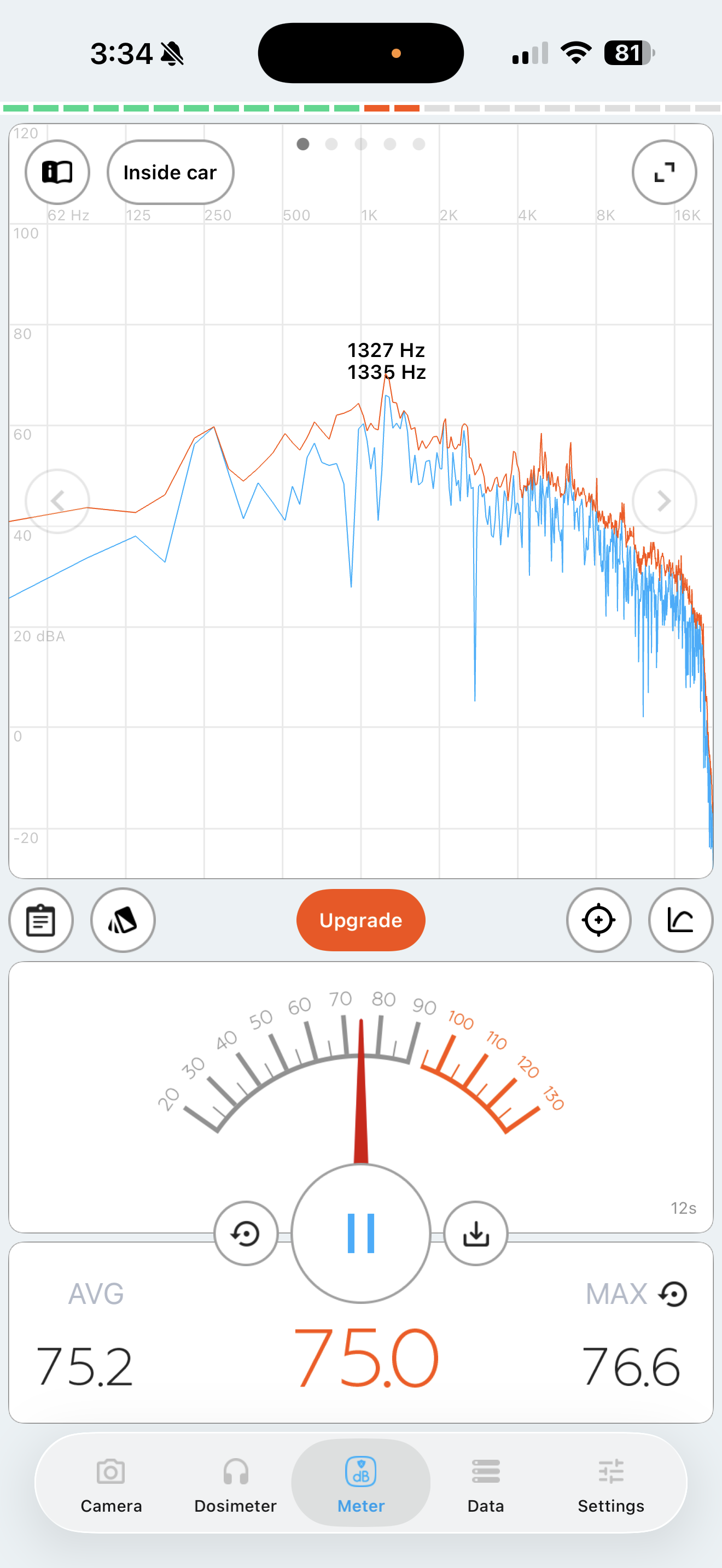Open the cards style icon
The width and height of the screenshot is (722, 1568).
coord(123,920)
